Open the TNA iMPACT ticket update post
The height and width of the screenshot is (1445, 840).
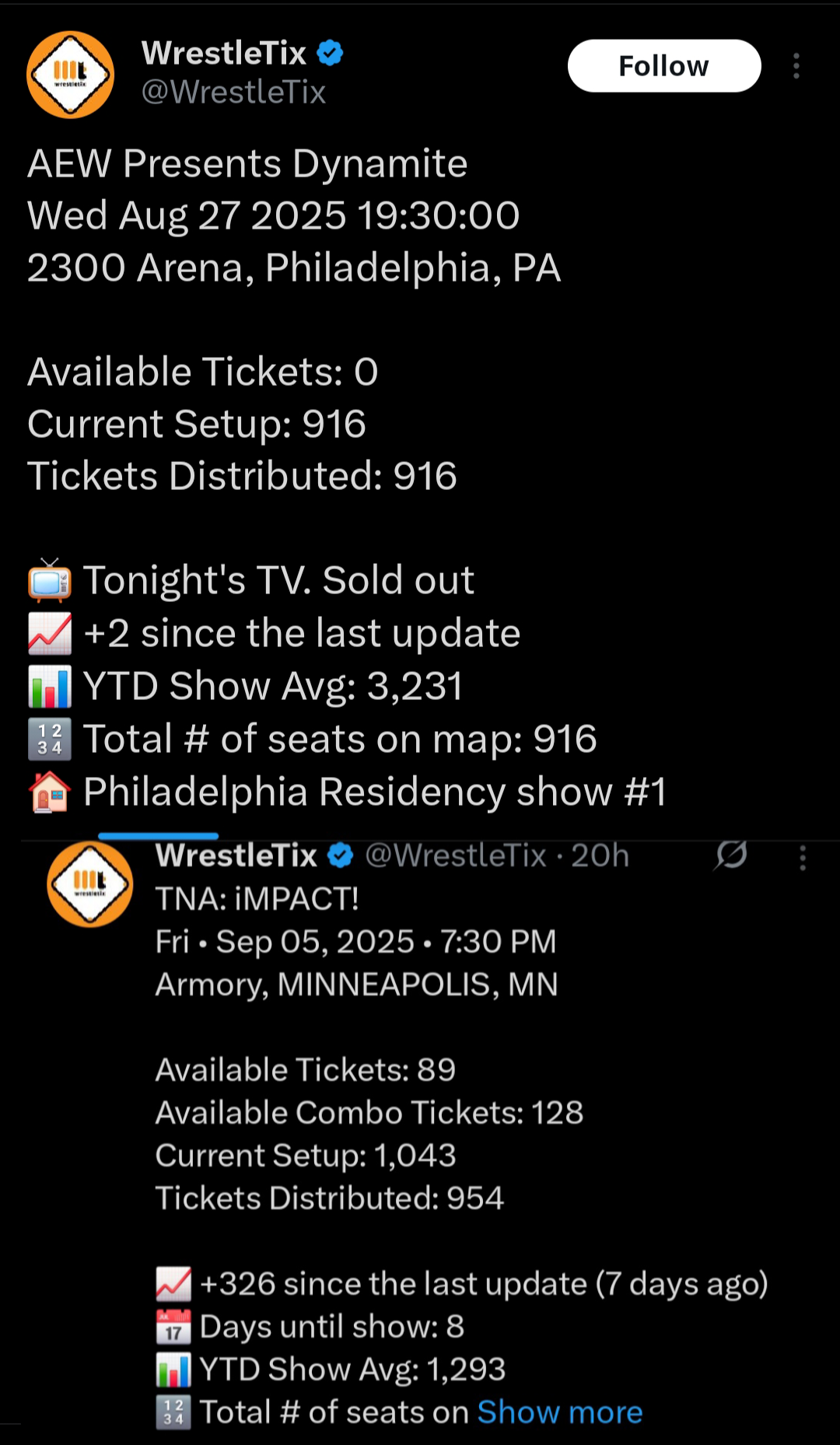click(x=436, y=1112)
